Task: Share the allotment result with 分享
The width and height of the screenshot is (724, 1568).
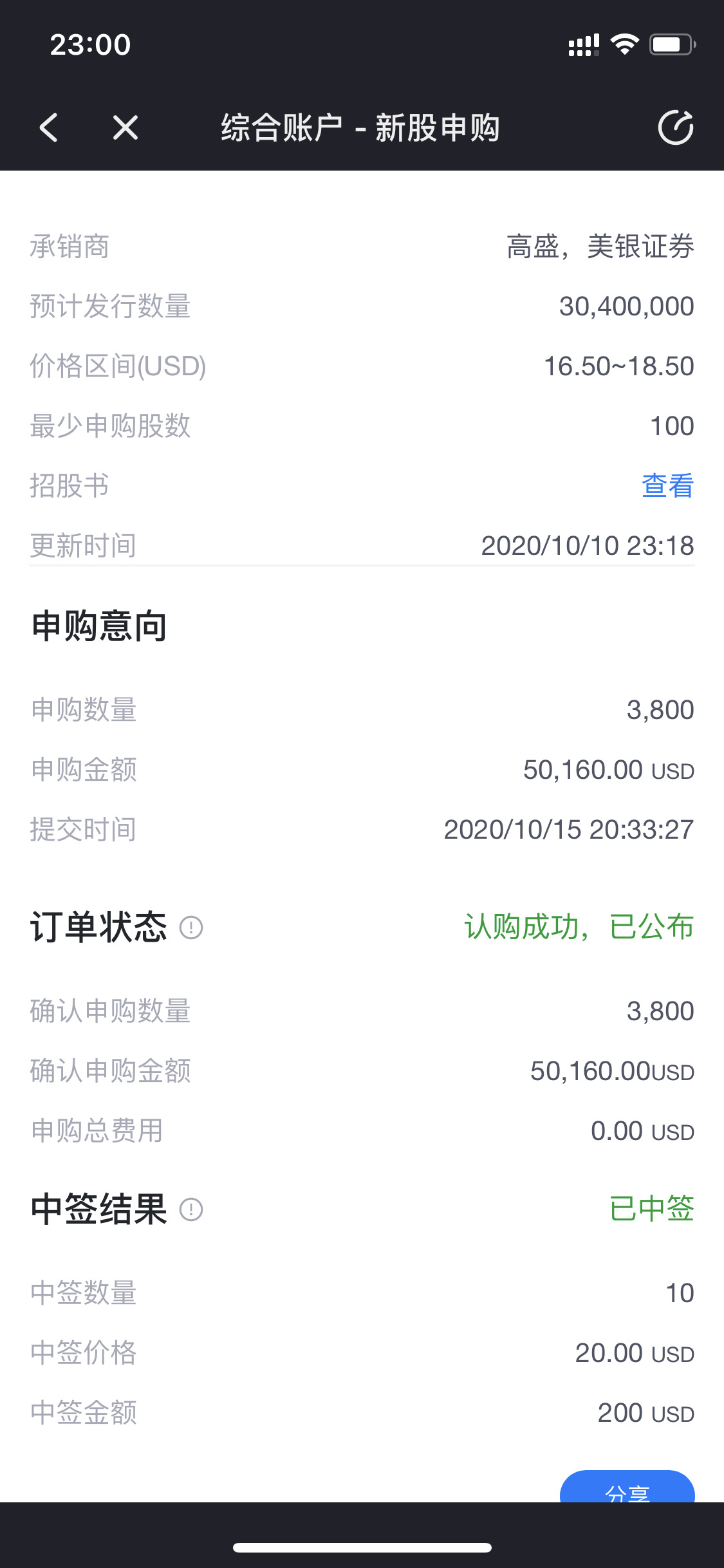Action: 627,1487
